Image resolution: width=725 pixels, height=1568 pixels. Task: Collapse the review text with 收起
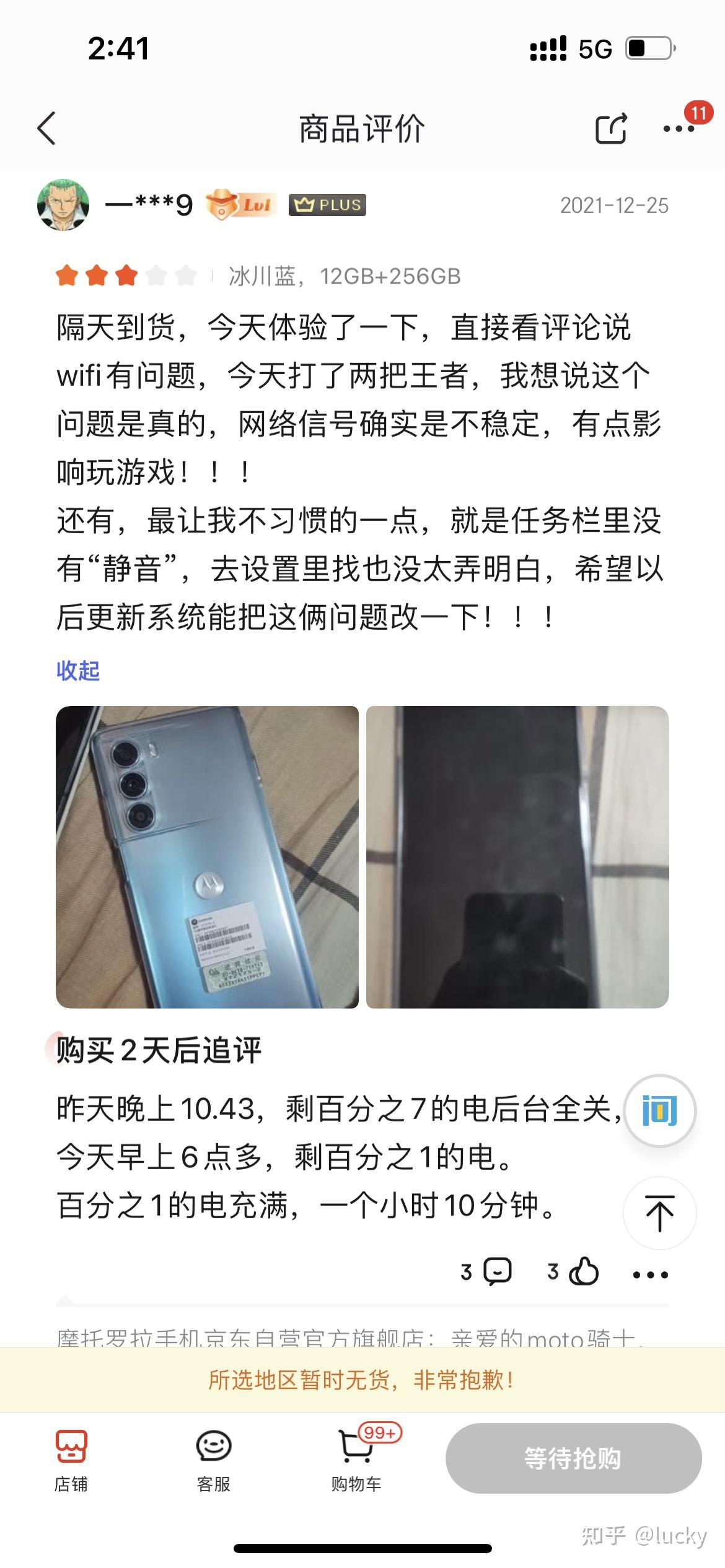click(78, 671)
